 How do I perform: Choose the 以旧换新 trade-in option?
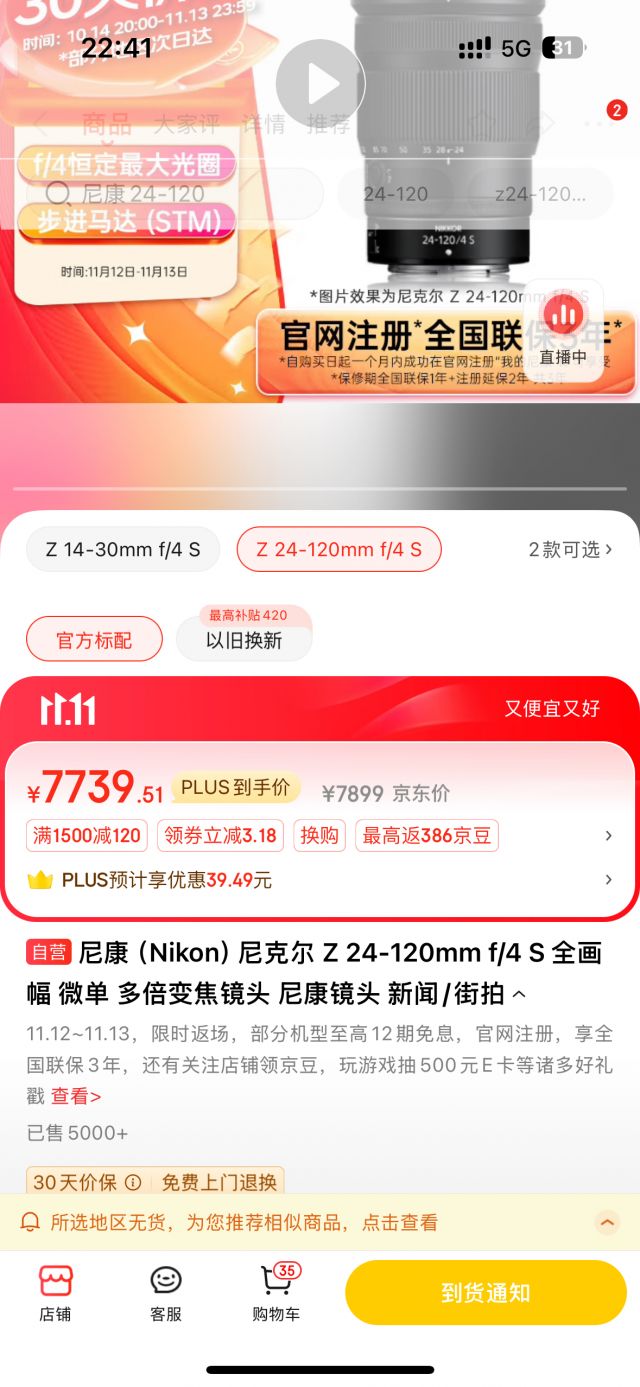[x=244, y=640]
